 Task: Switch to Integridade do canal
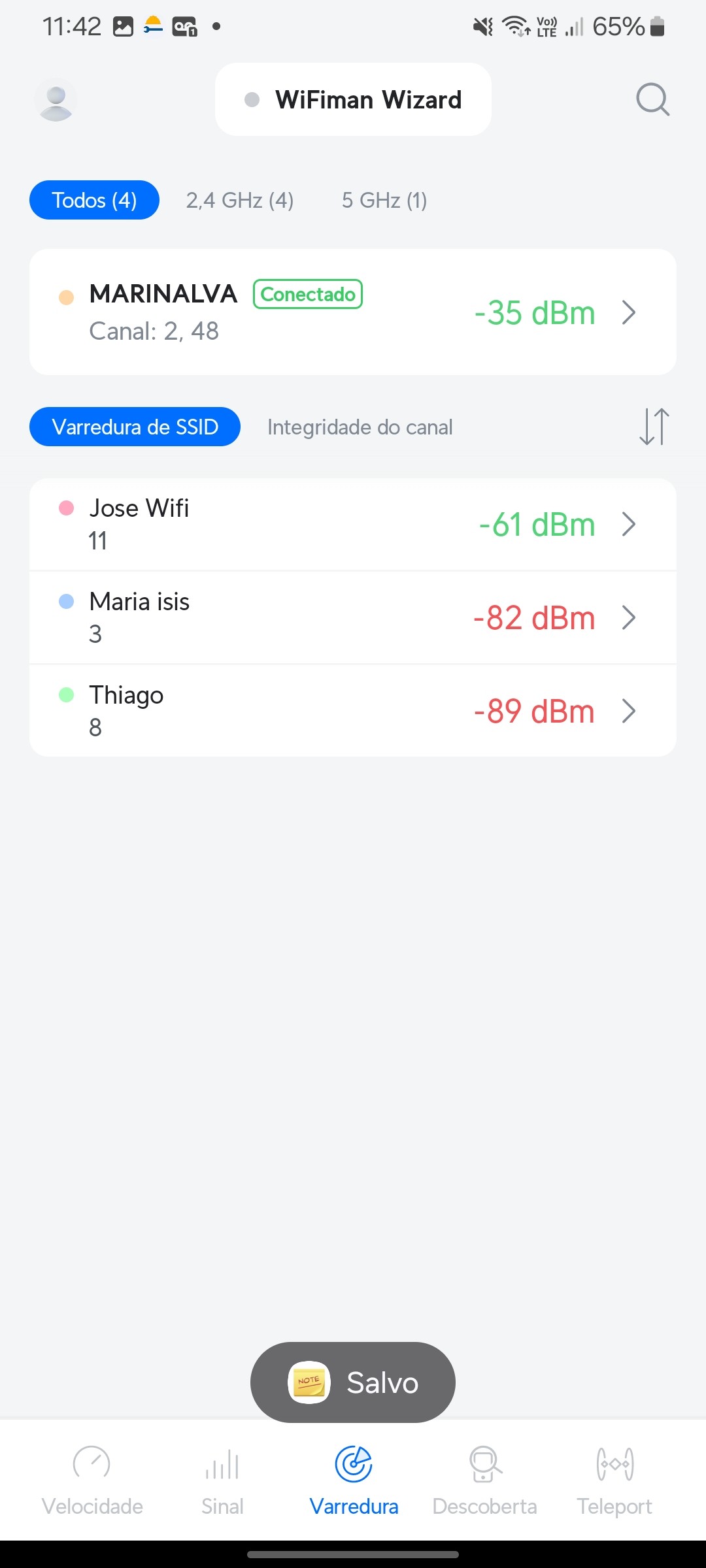coord(360,427)
